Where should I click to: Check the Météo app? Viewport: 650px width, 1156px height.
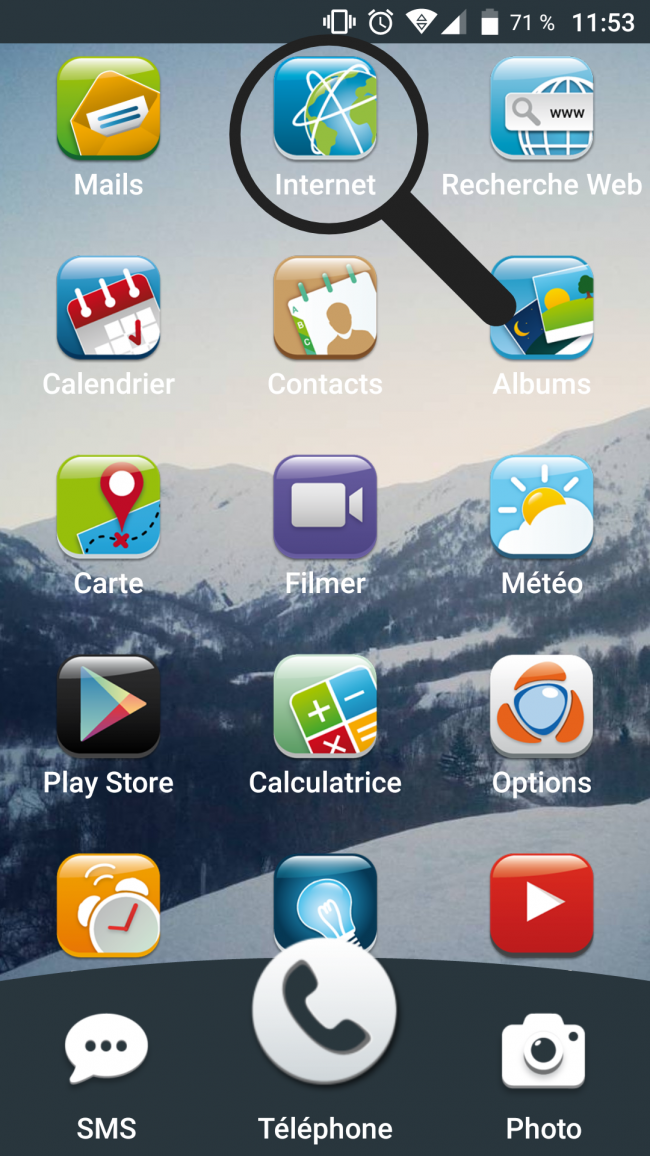coord(541,507)
